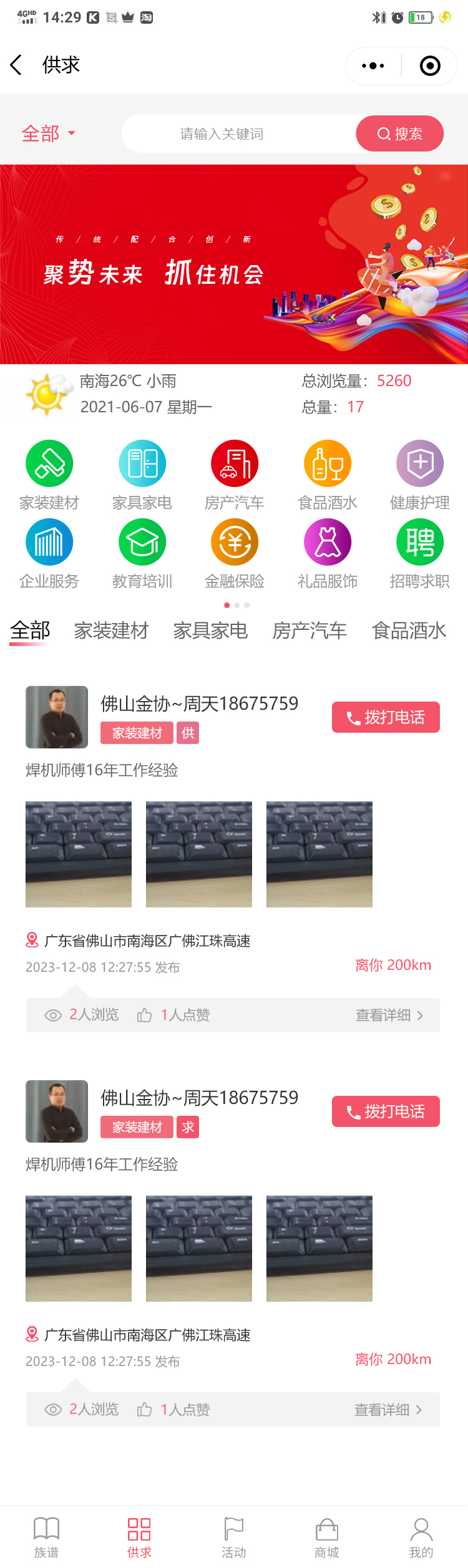Open the 家装建材 category icon
Screen dimensions: 468x1568
[49, 463]
